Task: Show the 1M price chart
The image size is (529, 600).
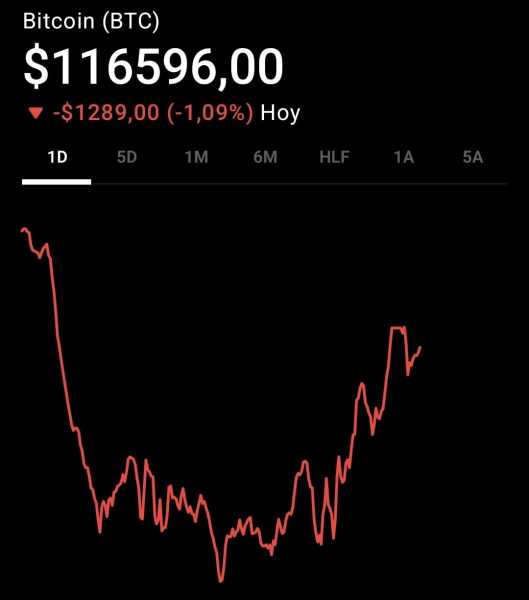Action: coord(196,157)
